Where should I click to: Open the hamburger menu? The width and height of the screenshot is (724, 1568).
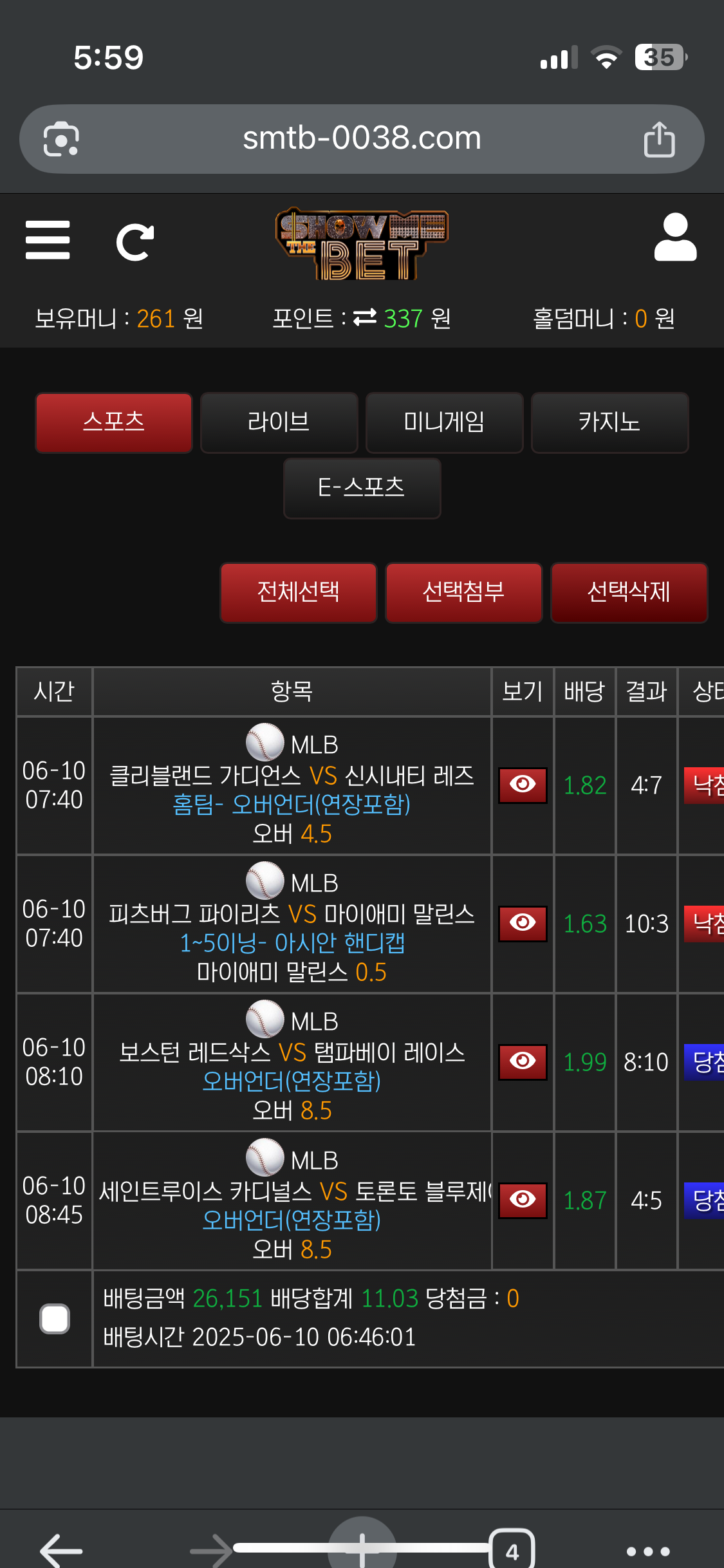[x=48, y=240]
